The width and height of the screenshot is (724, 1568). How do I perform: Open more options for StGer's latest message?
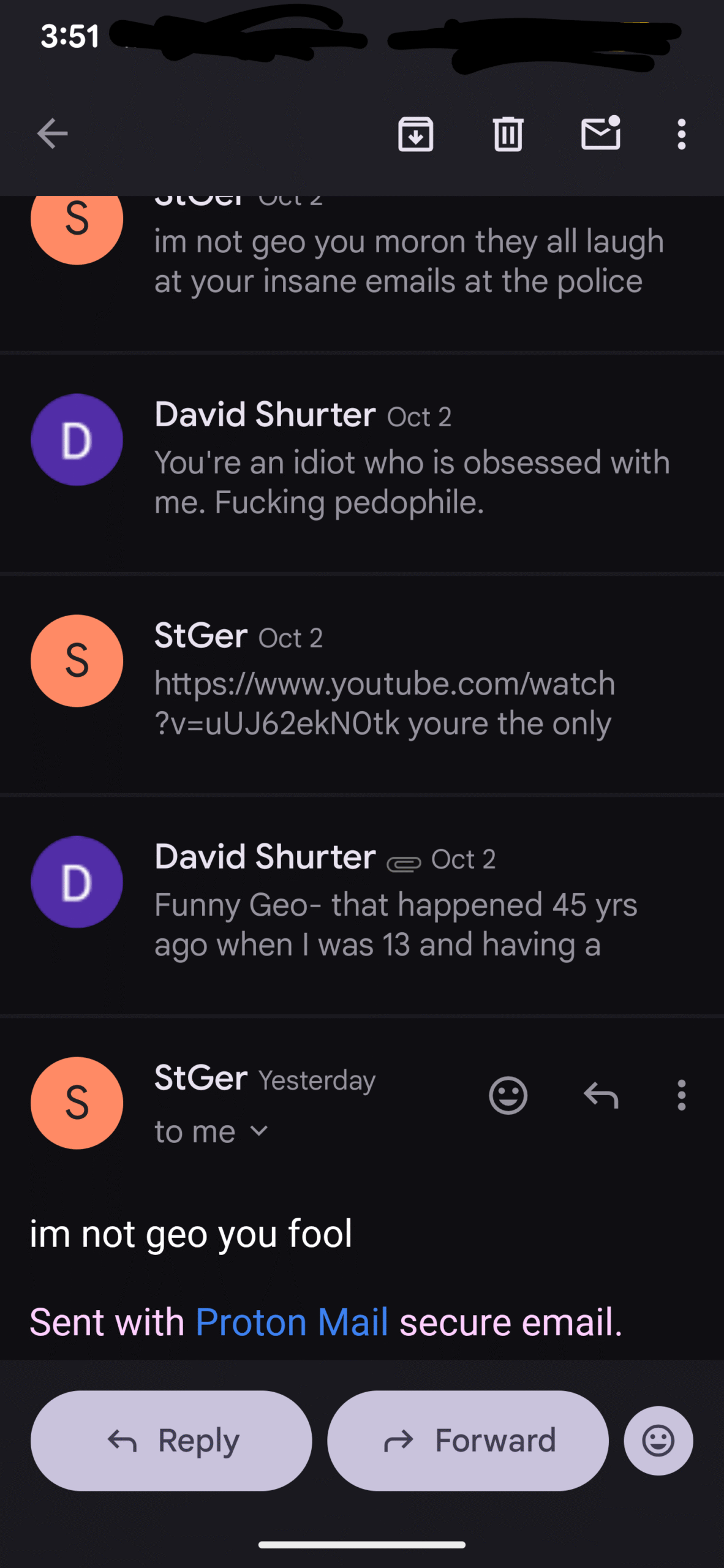coord(681,1095)
